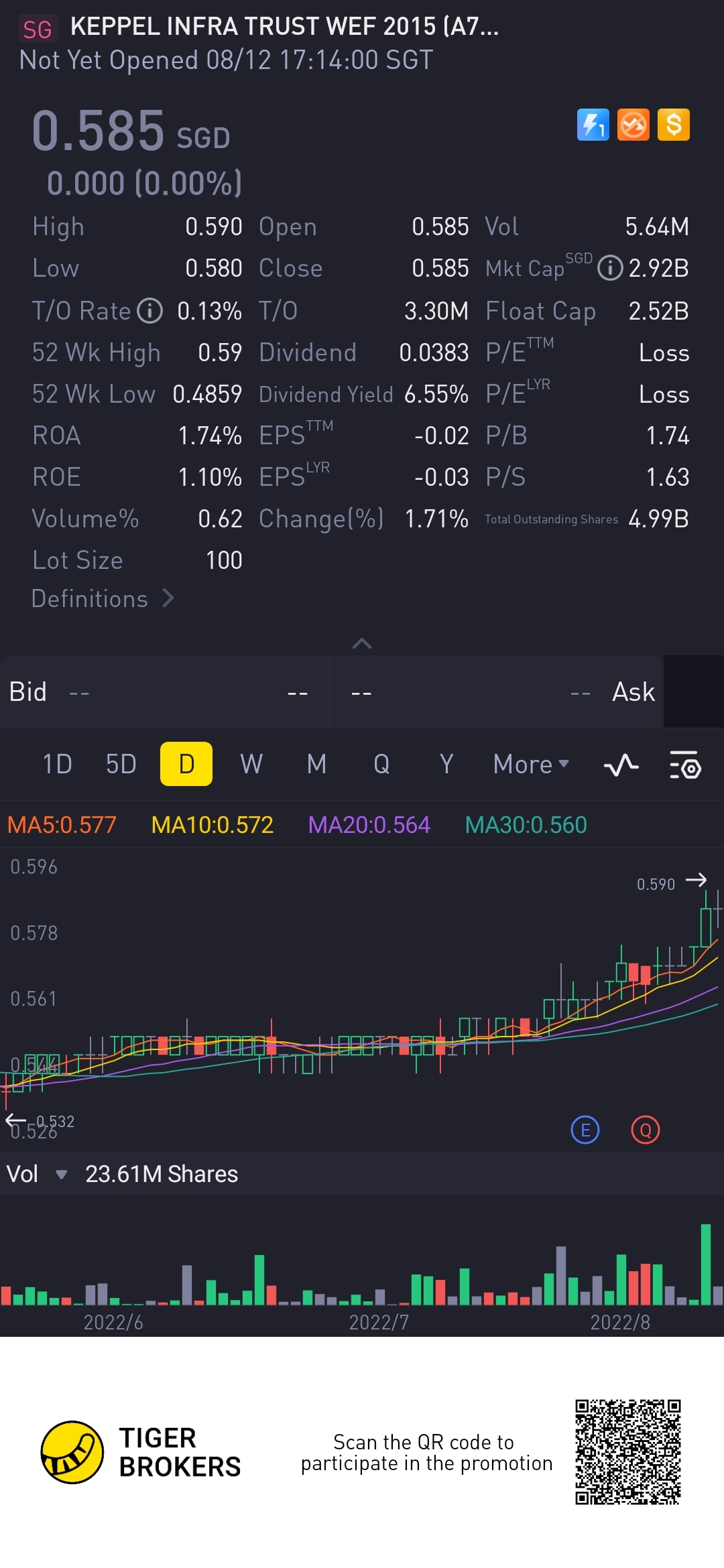Screen dimensions: 724x1568
Task: Switch chart to 5D view
Action: (x=121, y=764)
